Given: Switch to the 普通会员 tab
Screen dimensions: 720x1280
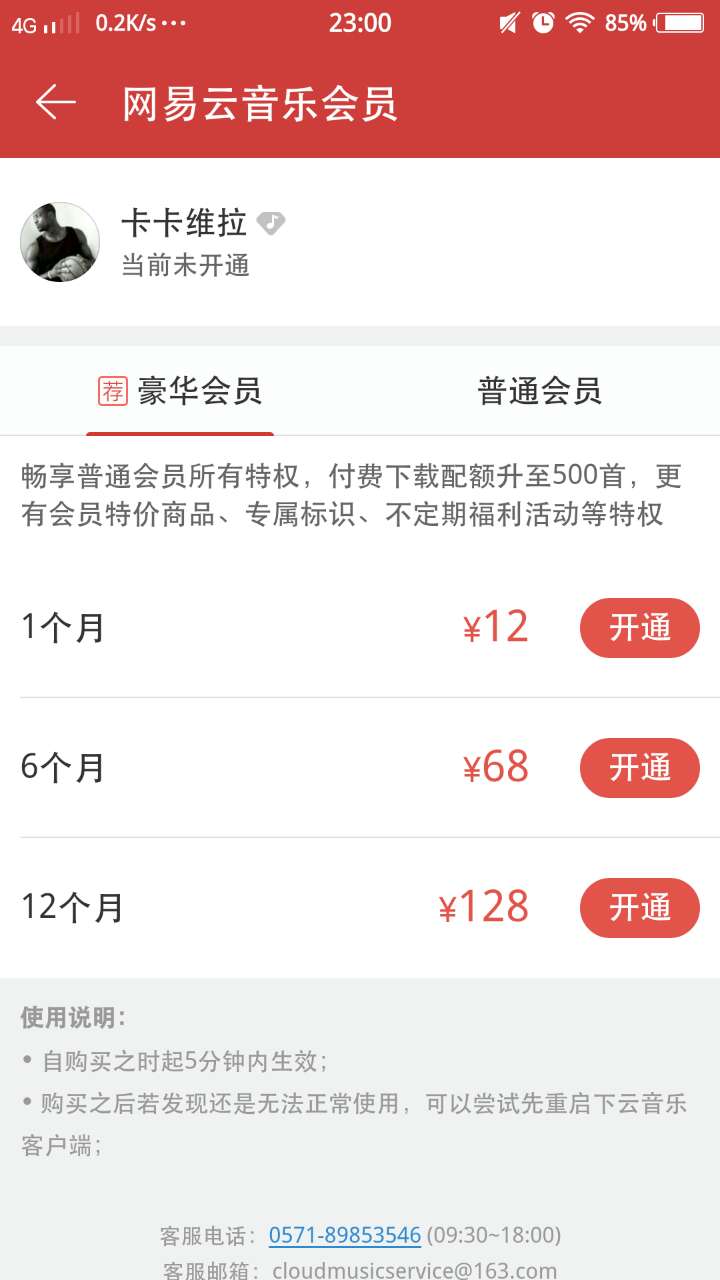Looking at the screenshot, I should [540, 391].
